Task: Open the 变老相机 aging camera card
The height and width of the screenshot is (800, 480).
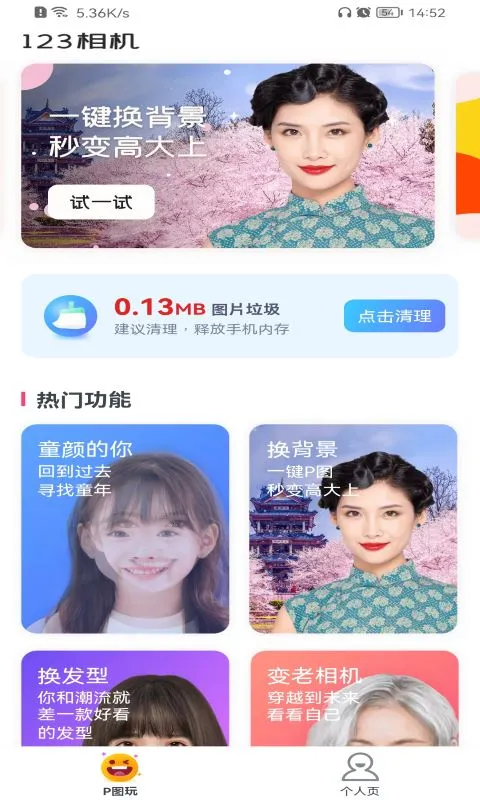Action: 354,698
